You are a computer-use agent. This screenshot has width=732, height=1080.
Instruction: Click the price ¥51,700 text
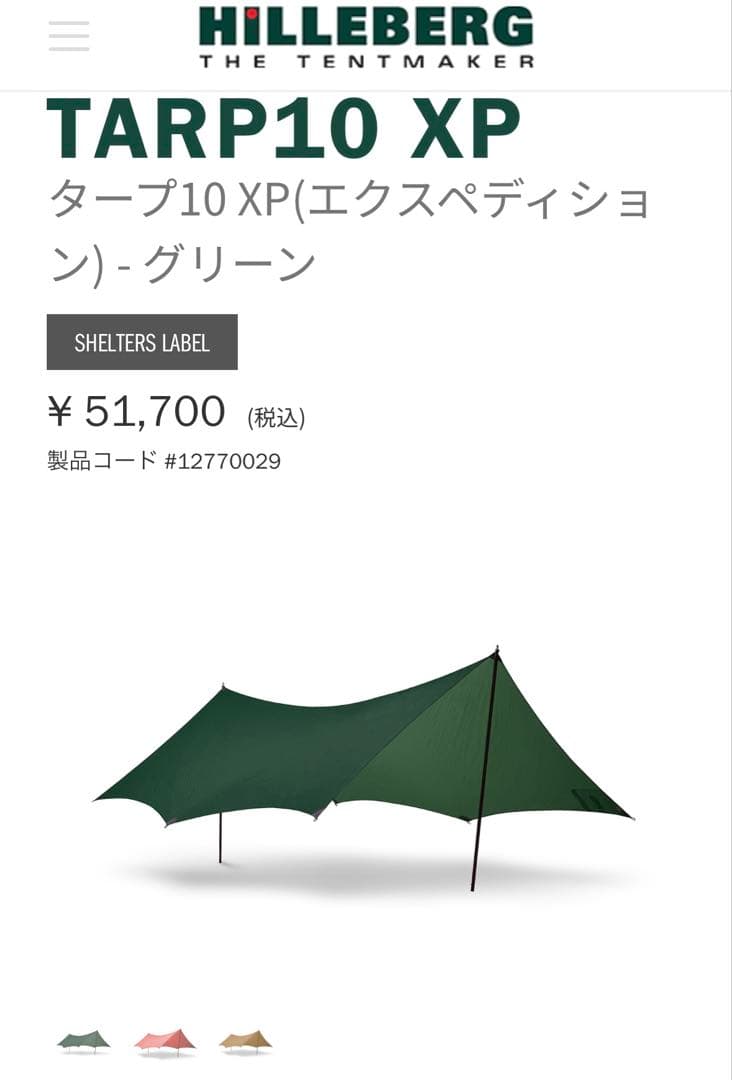[140, 410]
